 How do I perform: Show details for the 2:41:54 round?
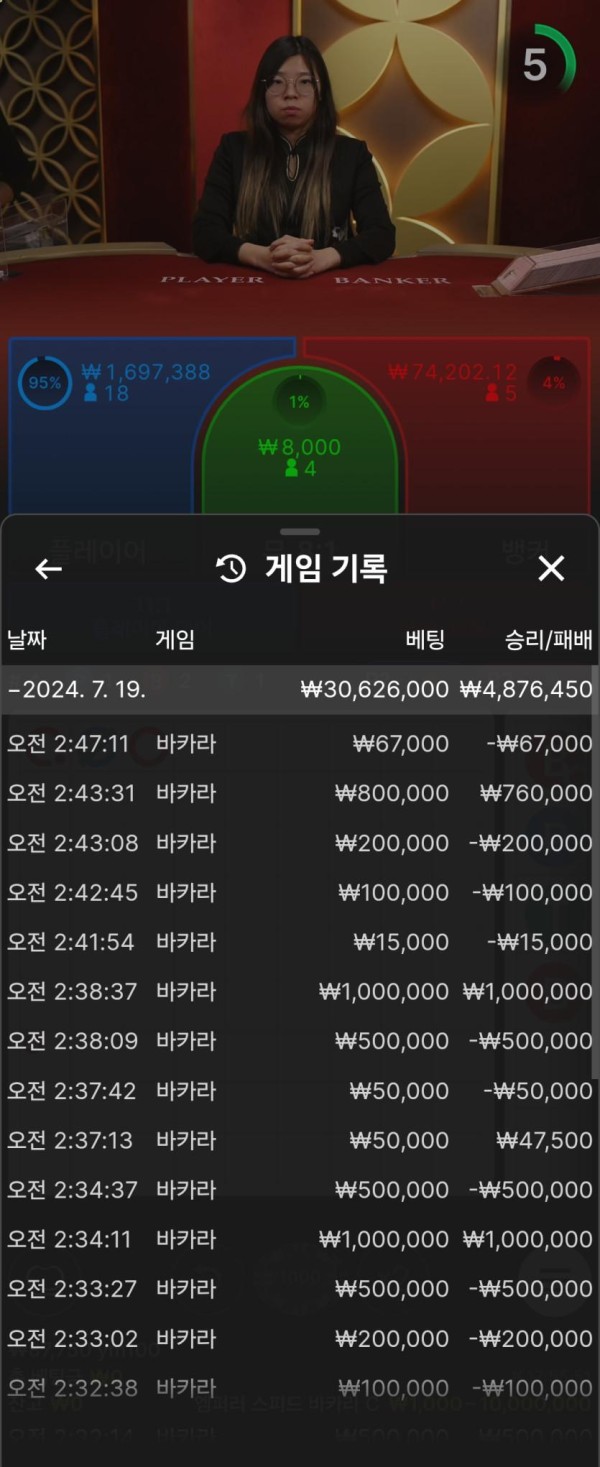(298, 942)
